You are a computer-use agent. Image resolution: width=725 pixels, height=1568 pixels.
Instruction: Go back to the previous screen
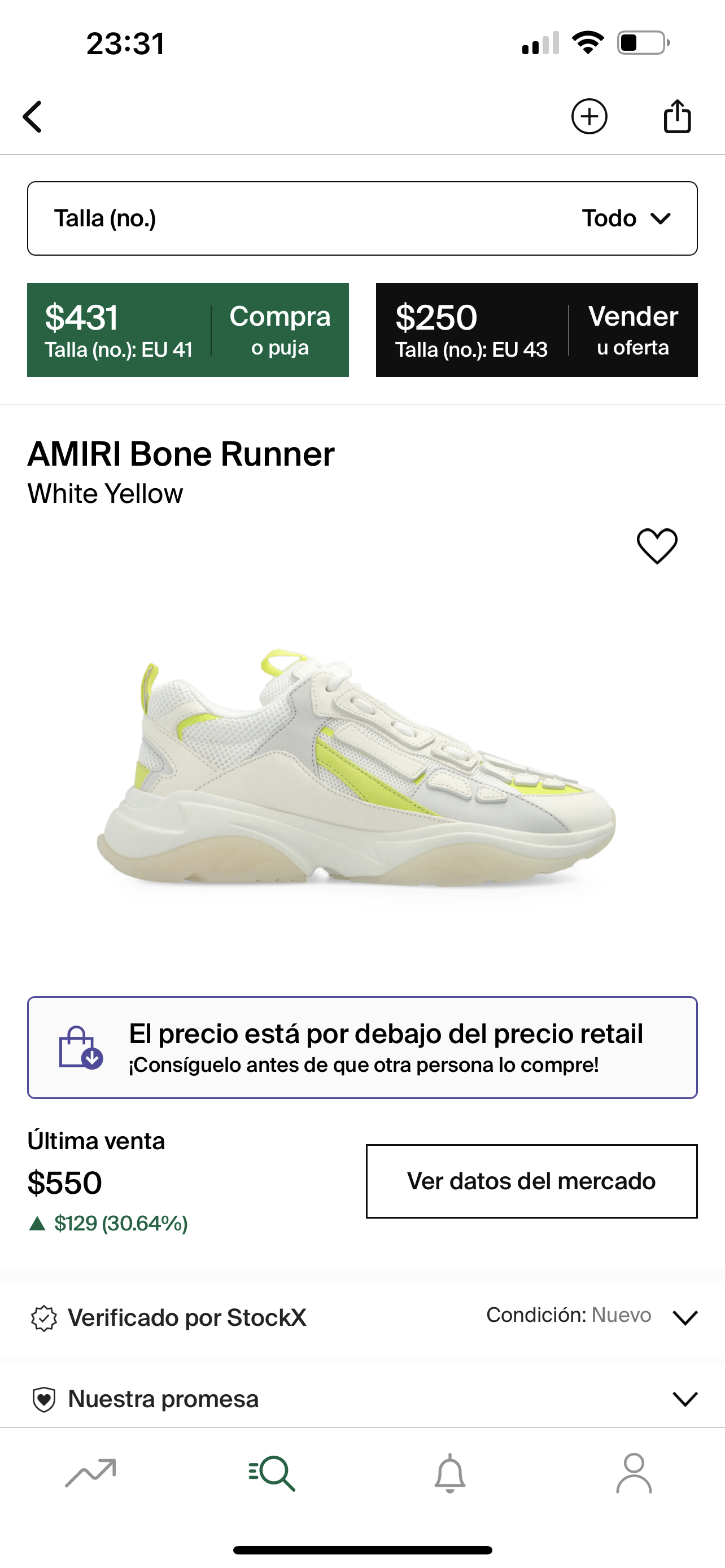pos(33,116)
